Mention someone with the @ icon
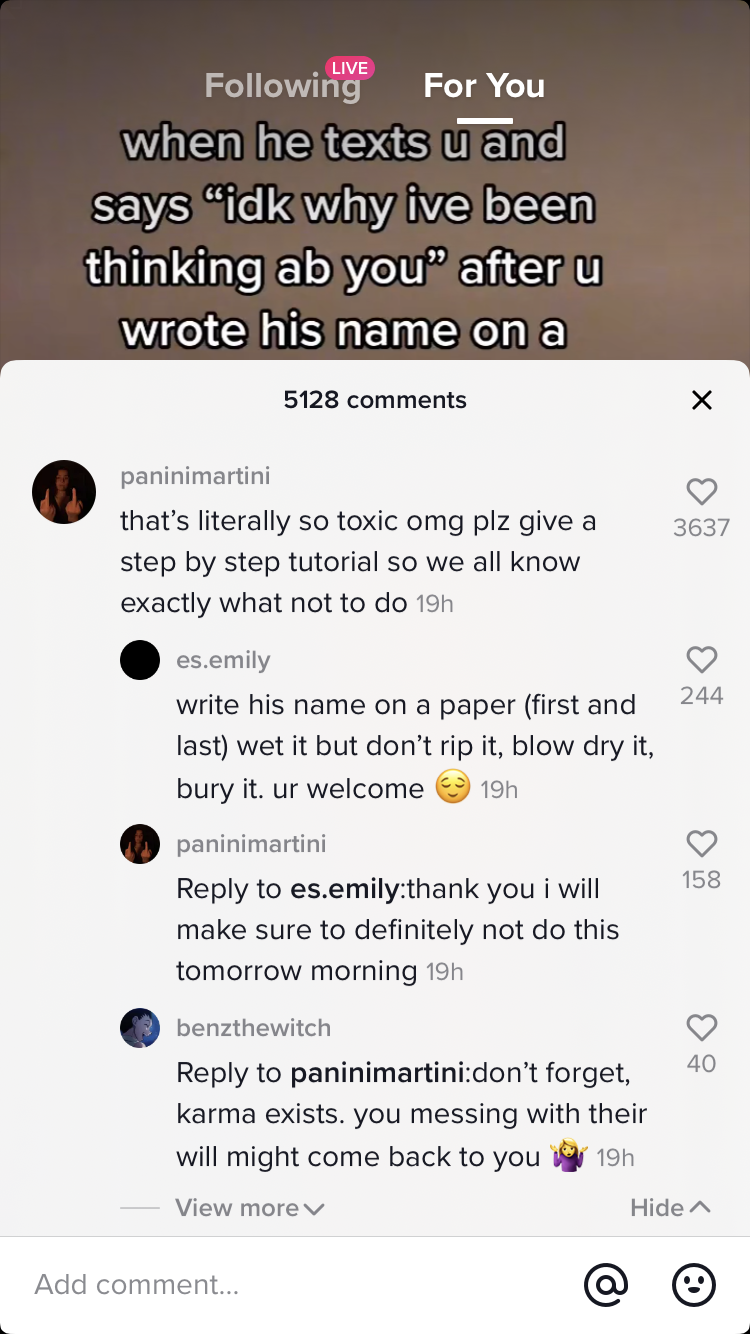750x1334 pixels. [606, 1284]
